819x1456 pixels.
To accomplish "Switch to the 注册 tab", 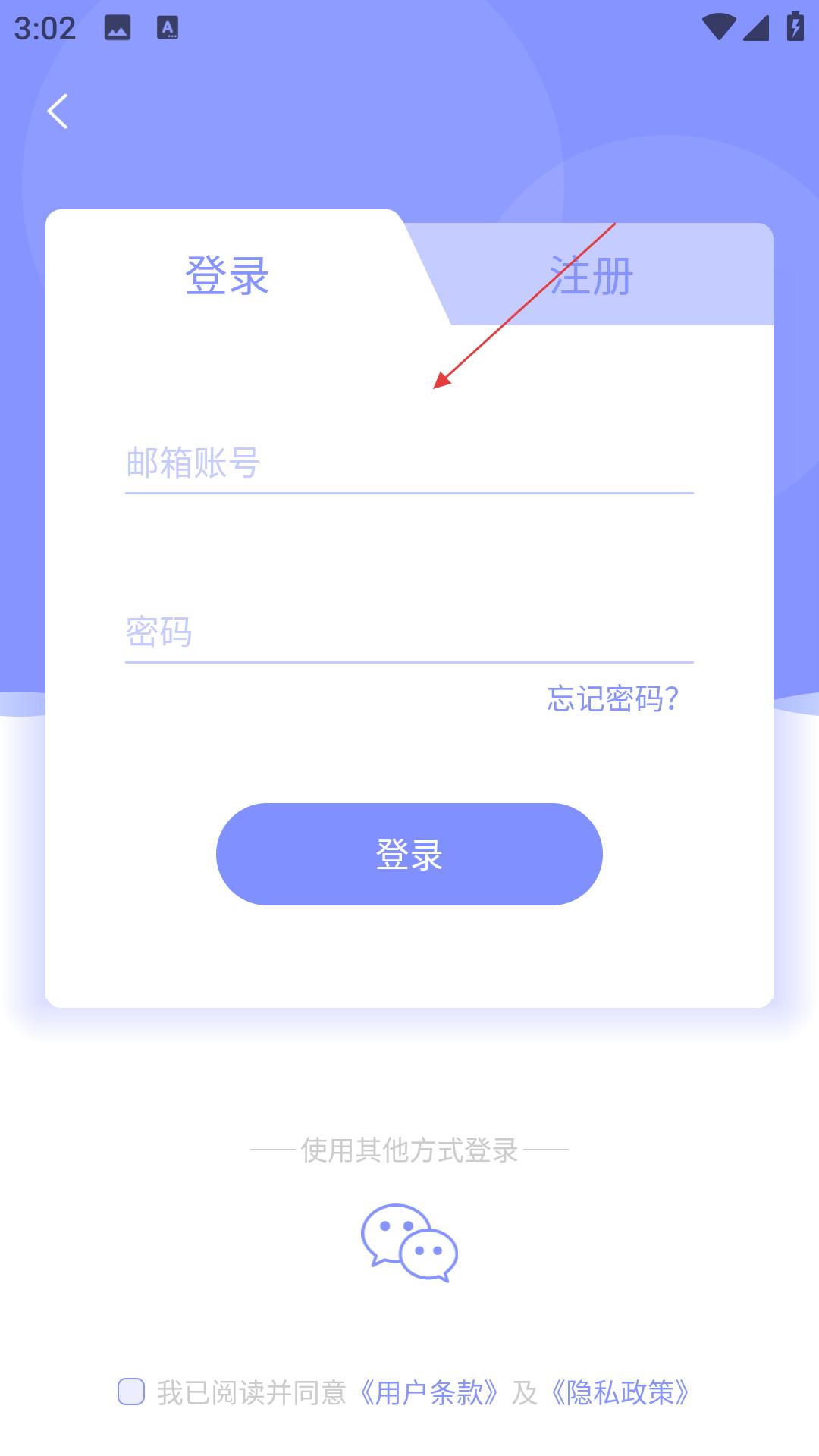I will pos(591,275).
